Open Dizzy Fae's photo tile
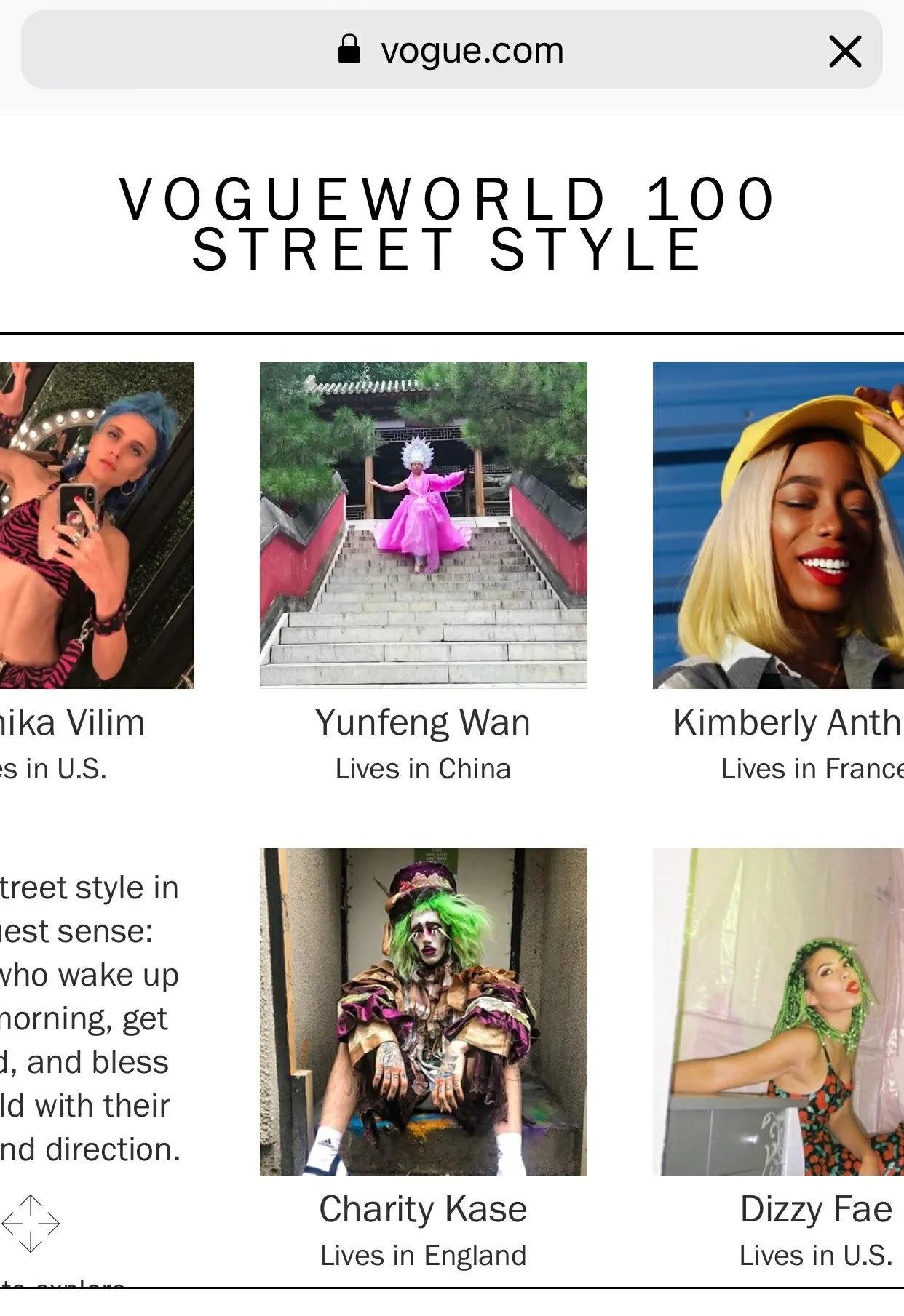The width and height of the screenshot is (904, 1316). coord(777,1011)
